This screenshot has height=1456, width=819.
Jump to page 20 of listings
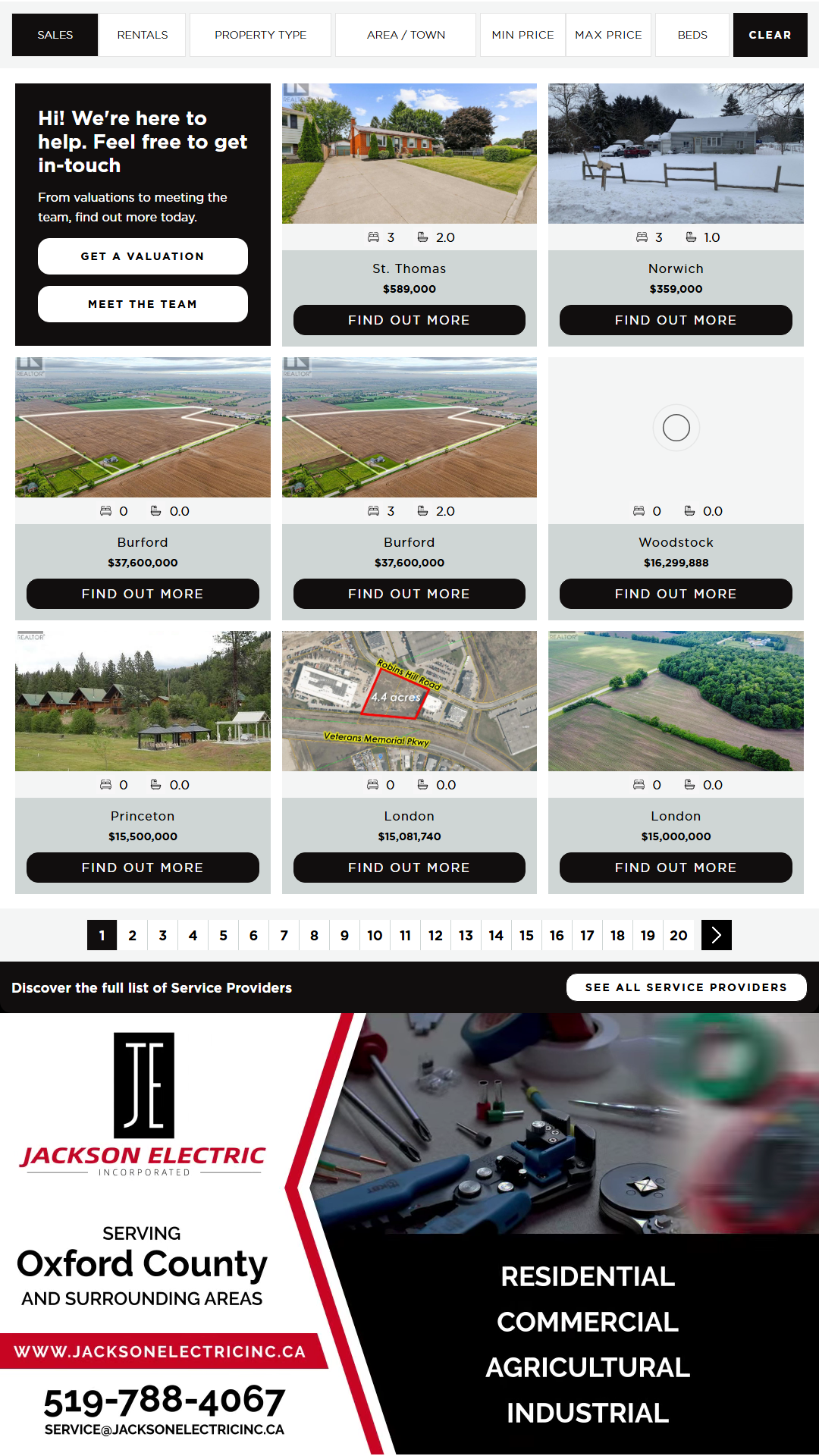point(679,935)
